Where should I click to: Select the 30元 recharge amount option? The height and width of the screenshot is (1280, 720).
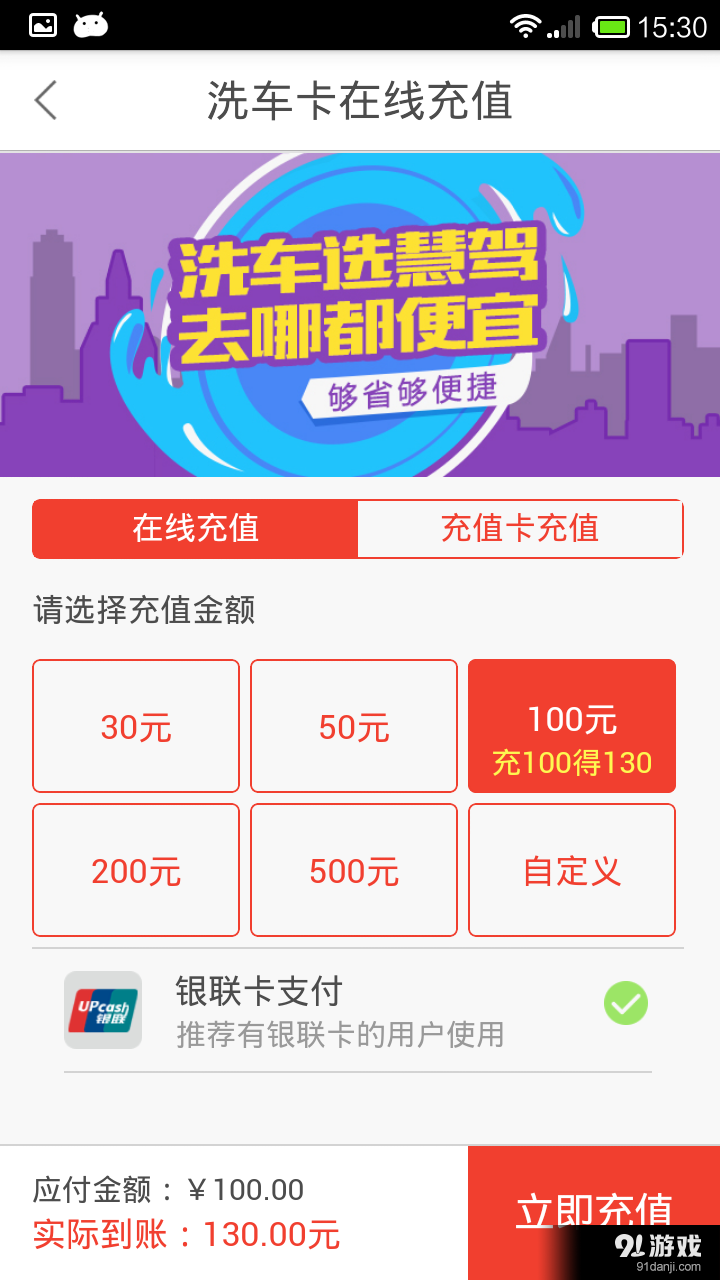pos(135,725)
